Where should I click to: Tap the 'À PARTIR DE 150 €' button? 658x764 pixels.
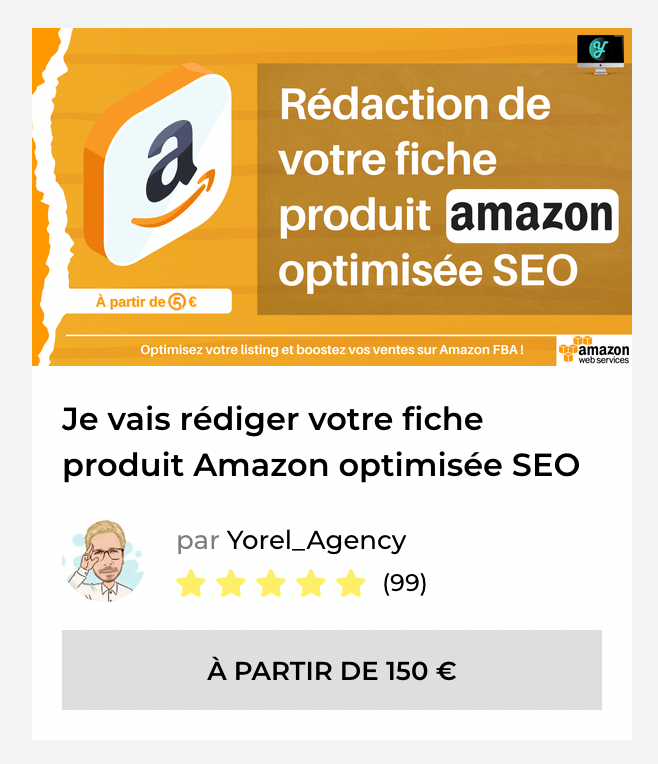331,670
